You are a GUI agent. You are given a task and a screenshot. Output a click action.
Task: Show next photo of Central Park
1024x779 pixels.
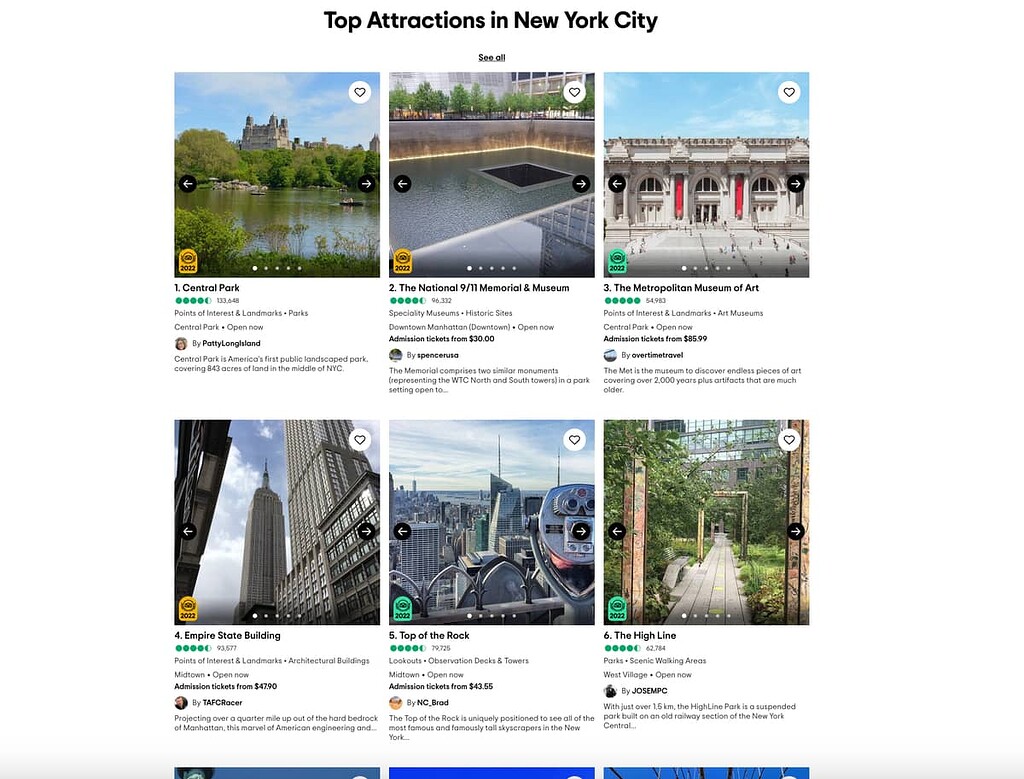366,184
